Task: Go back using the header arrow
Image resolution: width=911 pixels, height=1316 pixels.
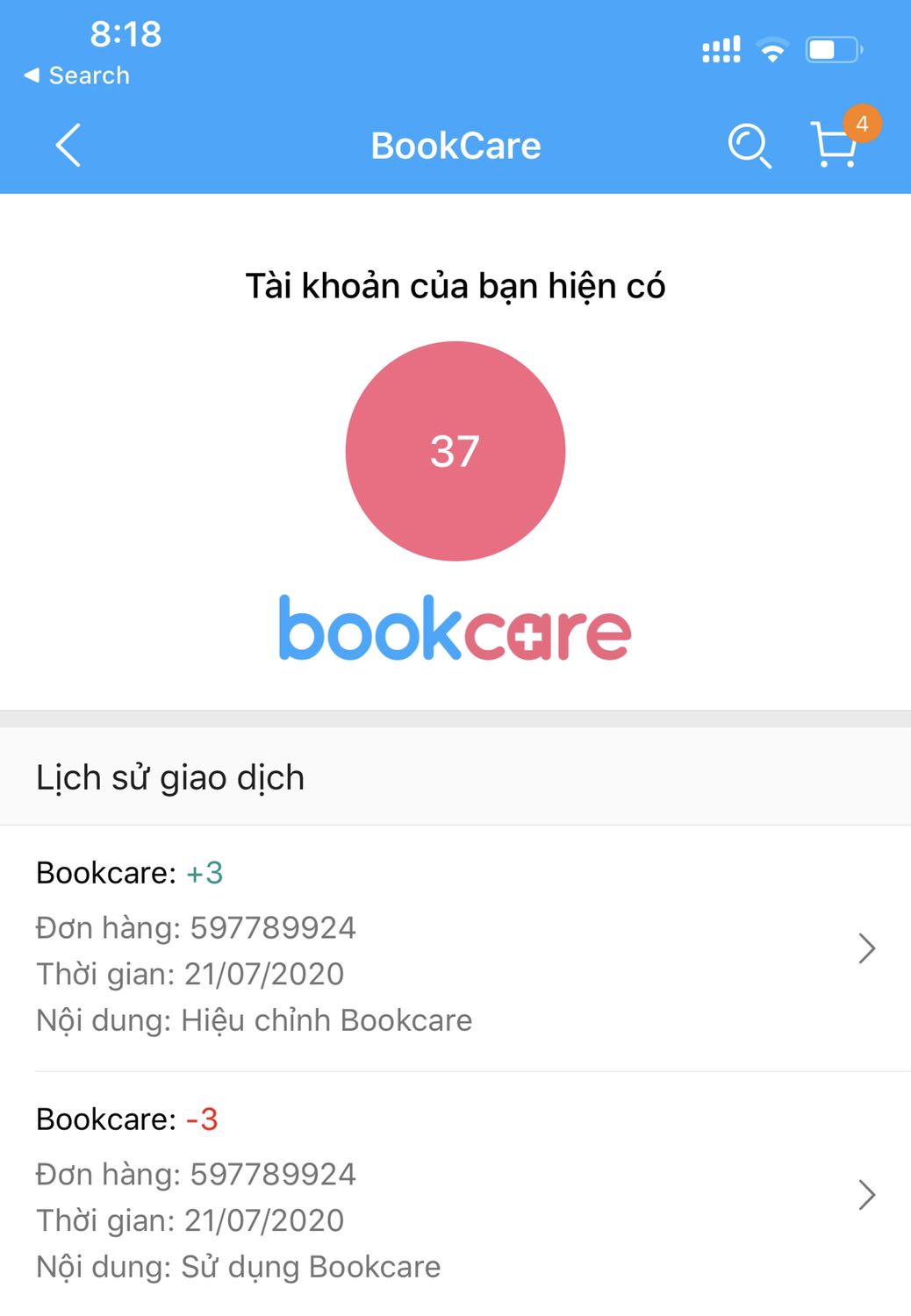Action: (x=68, y=146)
